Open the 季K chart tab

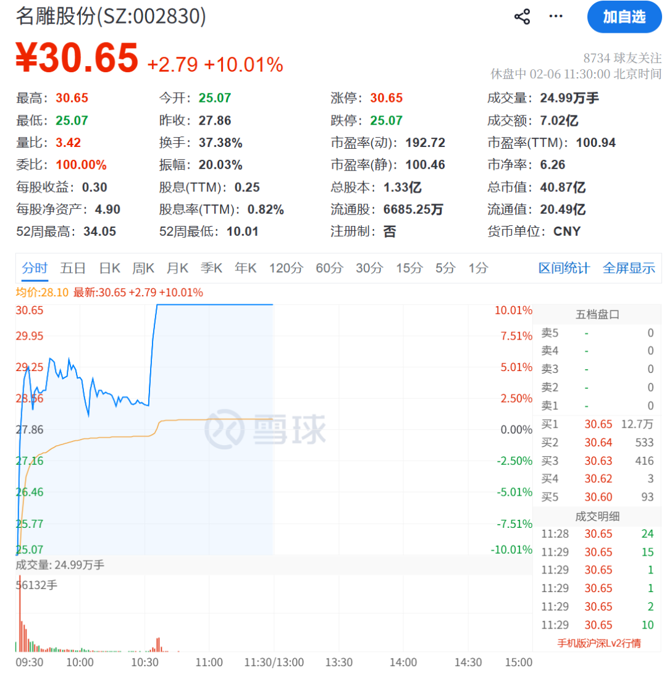tap(211, 267)
